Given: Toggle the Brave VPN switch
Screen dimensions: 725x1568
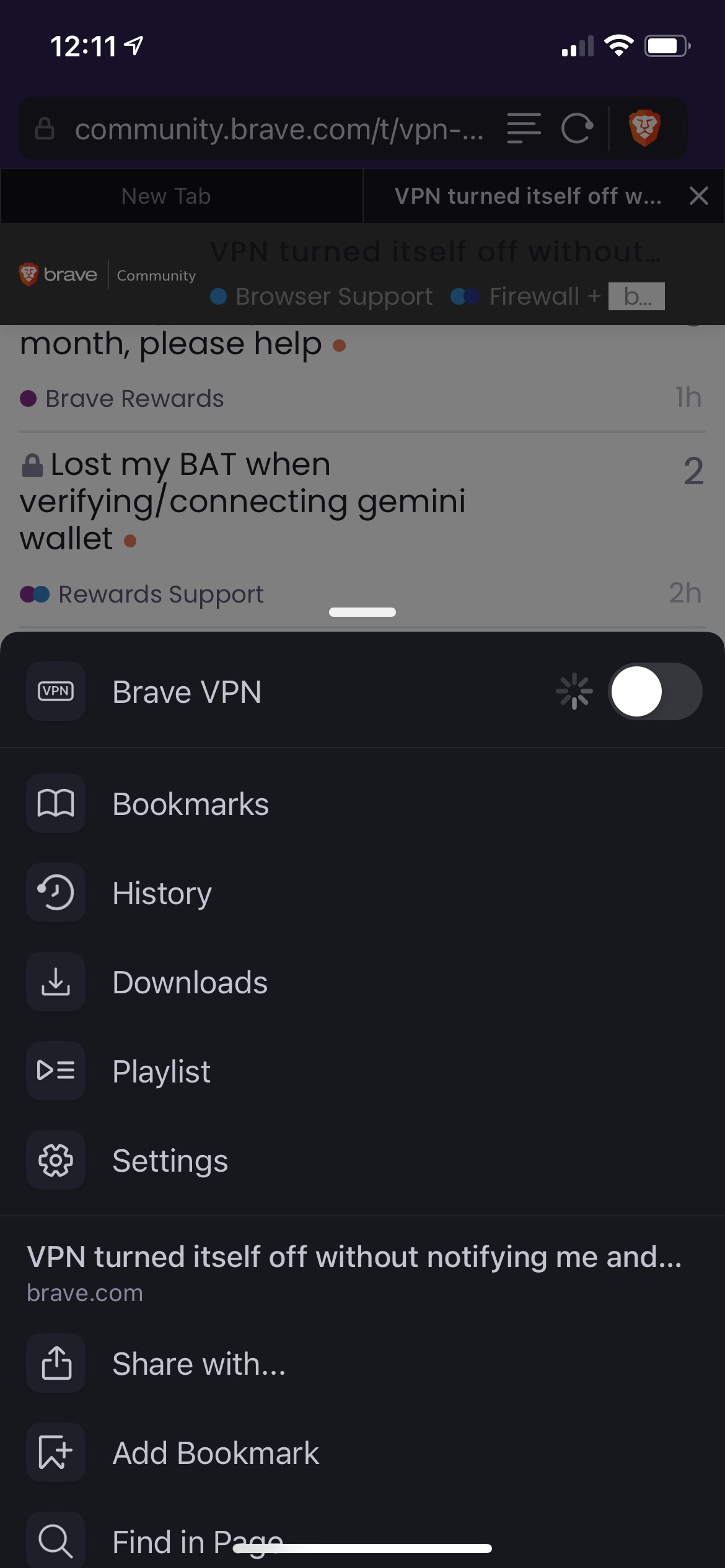Looking at the screenshot, I should coord(654,691).
